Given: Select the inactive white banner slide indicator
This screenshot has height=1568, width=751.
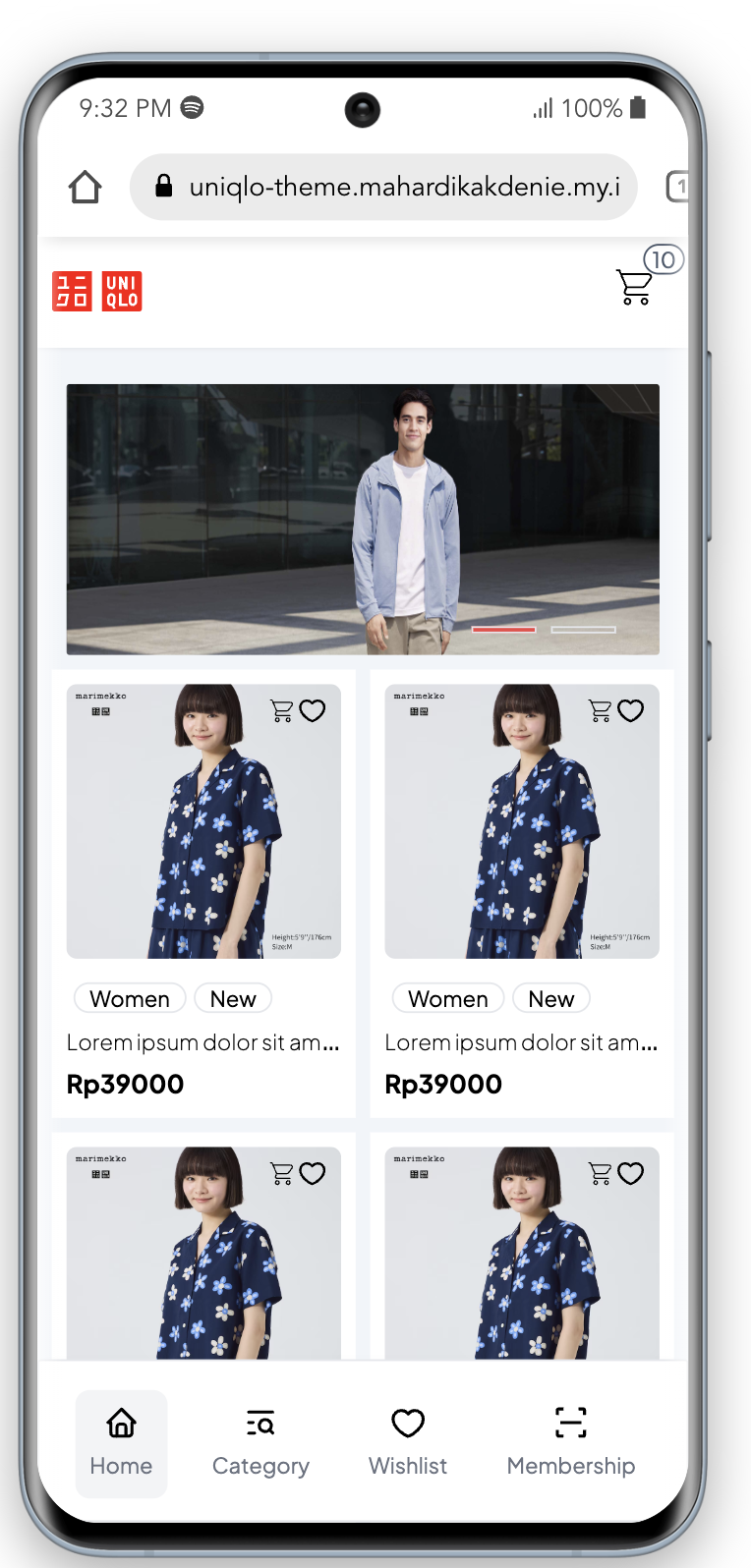Looking at the screenshot, I should pyautogui.click(x=583, y=629).
